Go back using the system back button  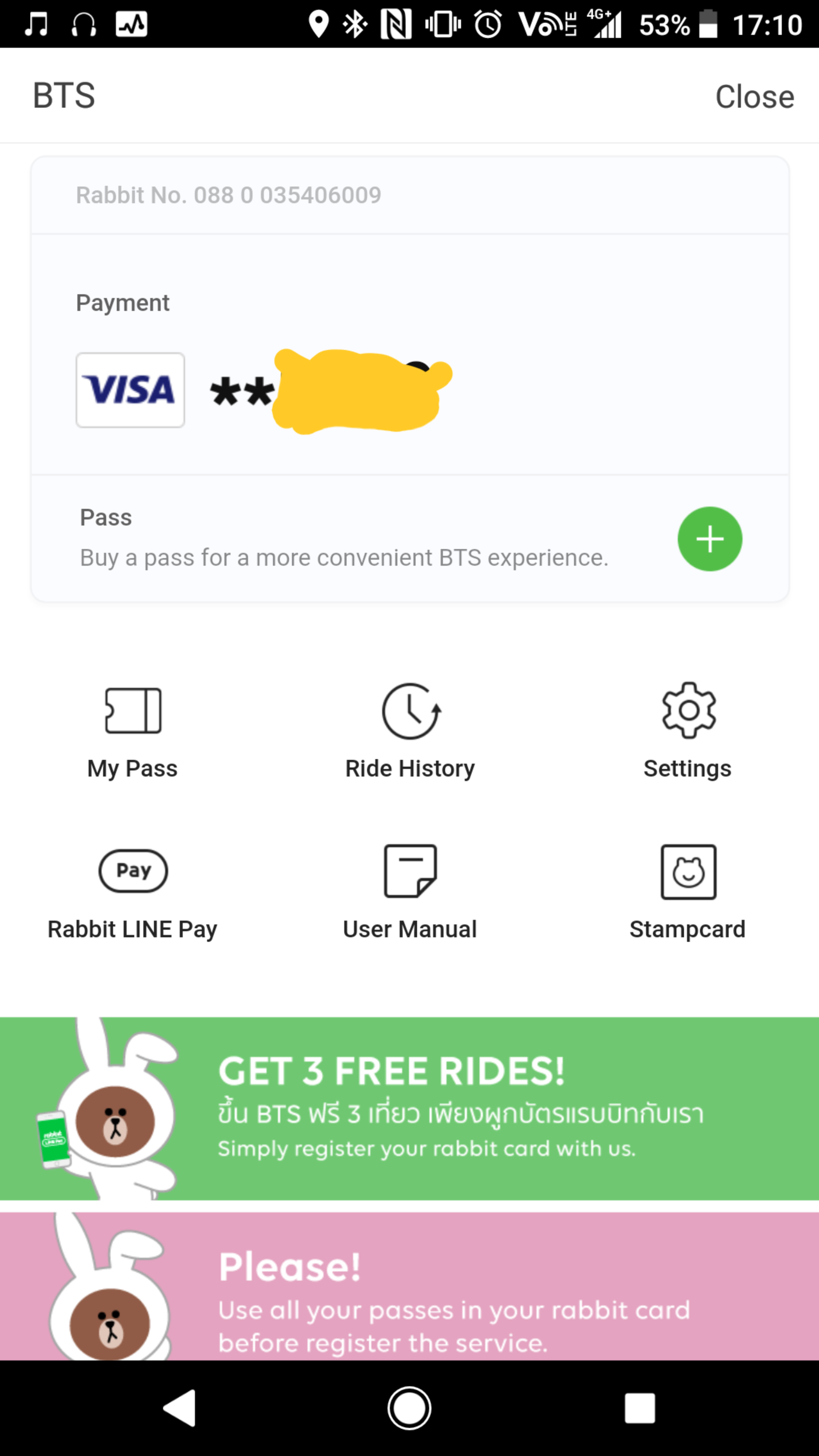pos(180,1408)
